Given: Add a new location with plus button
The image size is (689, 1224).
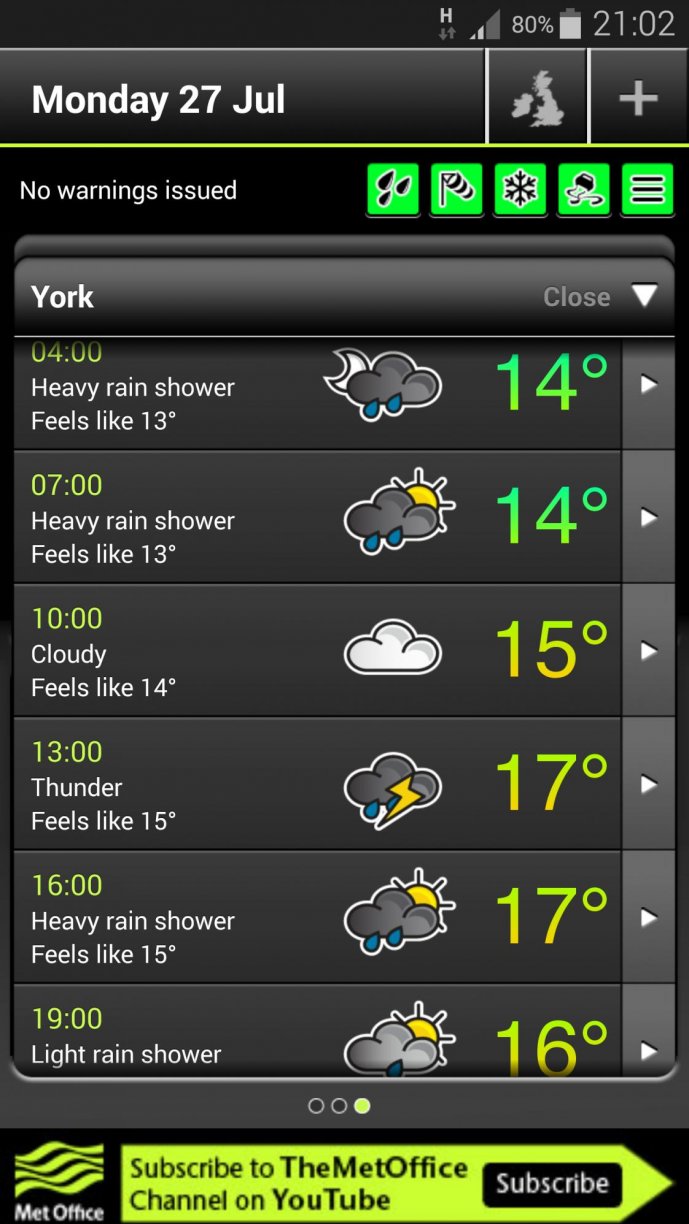Looking at the screenshot, I should [638, 98].
